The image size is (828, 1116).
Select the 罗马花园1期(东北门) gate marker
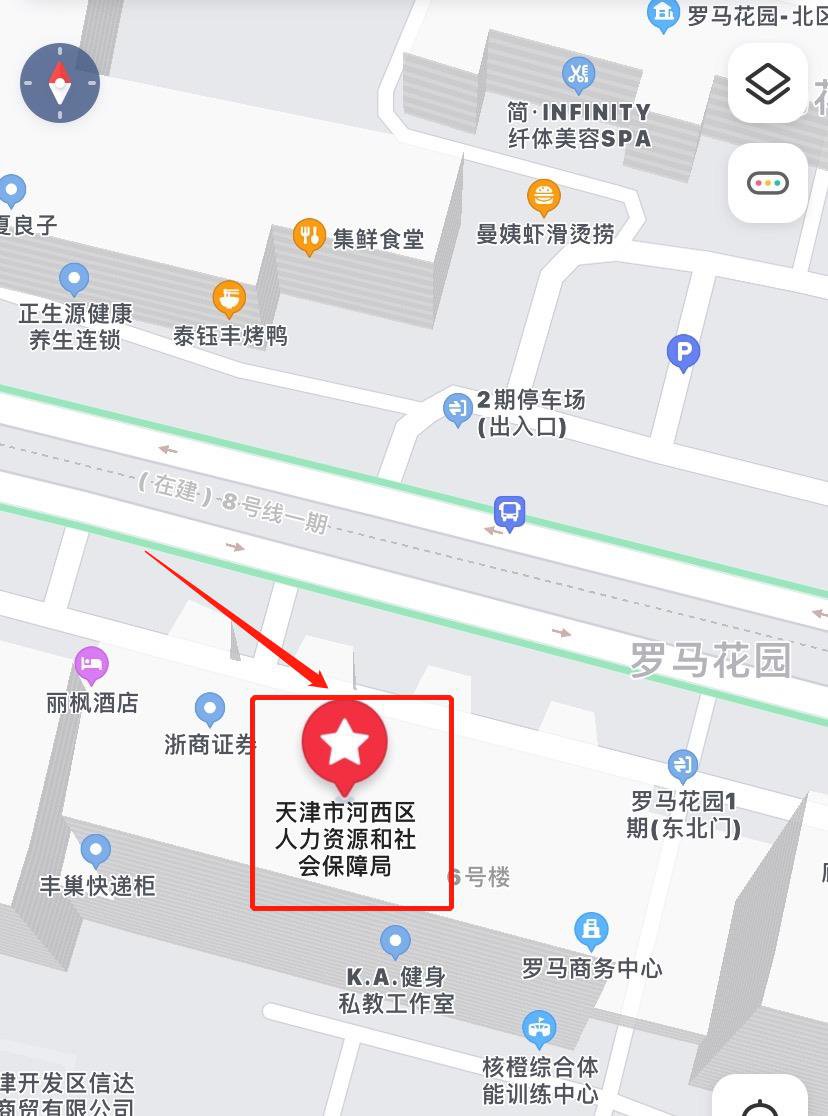pos(683,766)
